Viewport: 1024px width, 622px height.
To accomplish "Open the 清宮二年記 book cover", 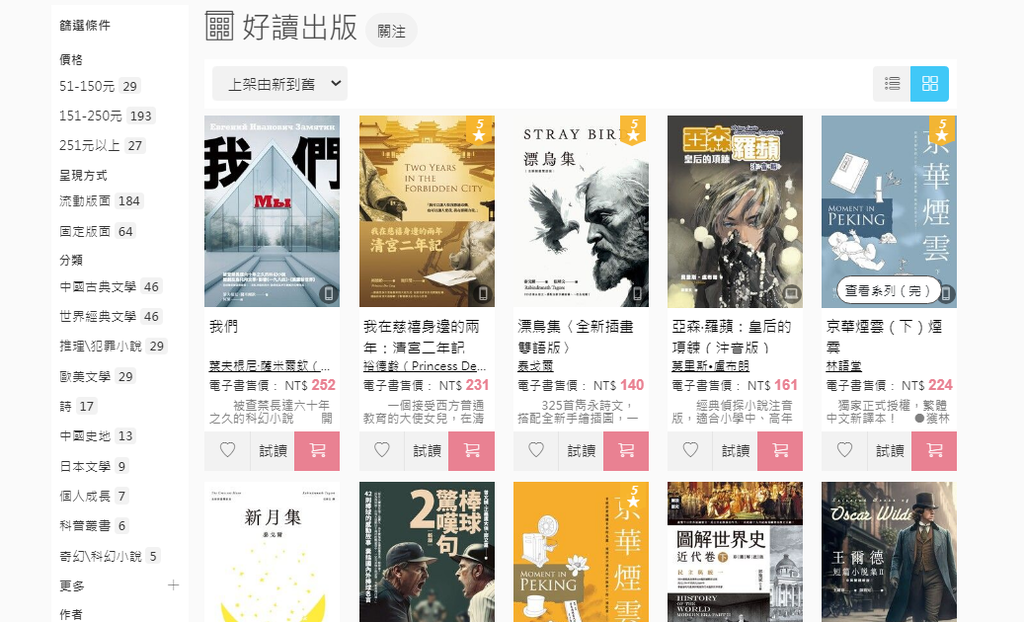I will coord(426,211).
